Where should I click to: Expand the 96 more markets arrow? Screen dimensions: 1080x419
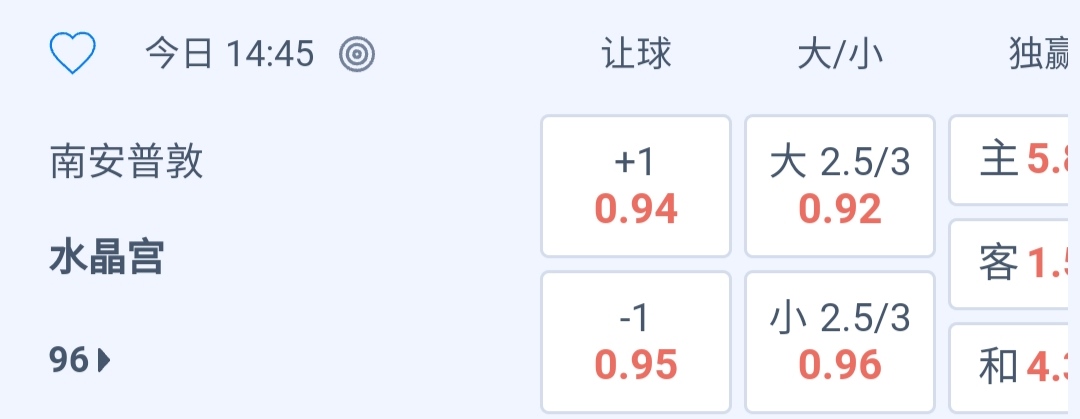(80, 360)
